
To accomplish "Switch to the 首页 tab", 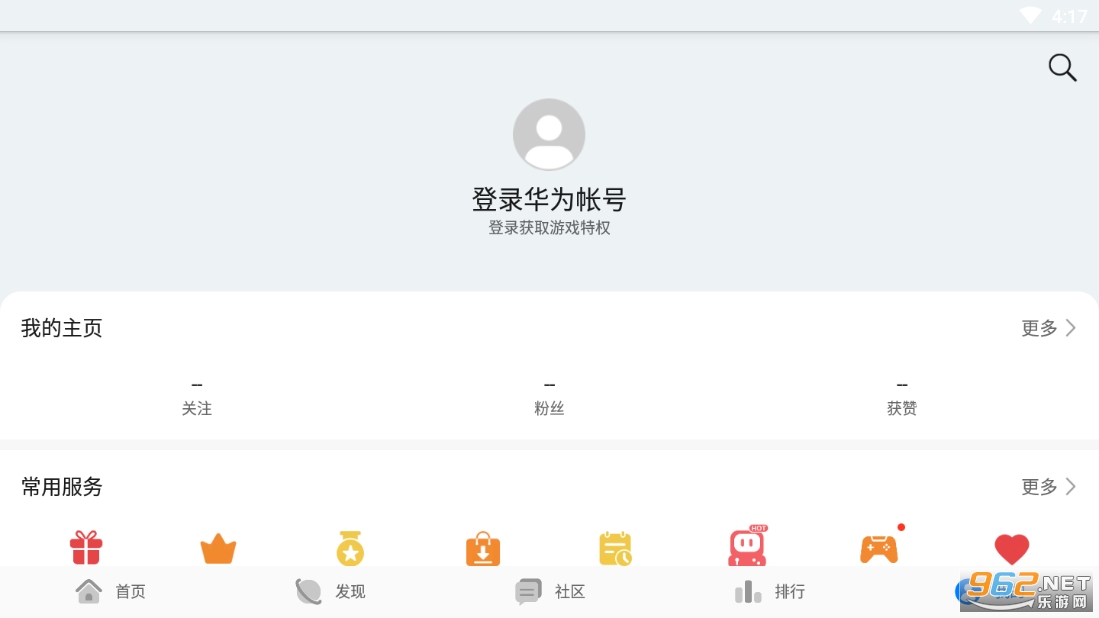I will click(x=110, y=592).
